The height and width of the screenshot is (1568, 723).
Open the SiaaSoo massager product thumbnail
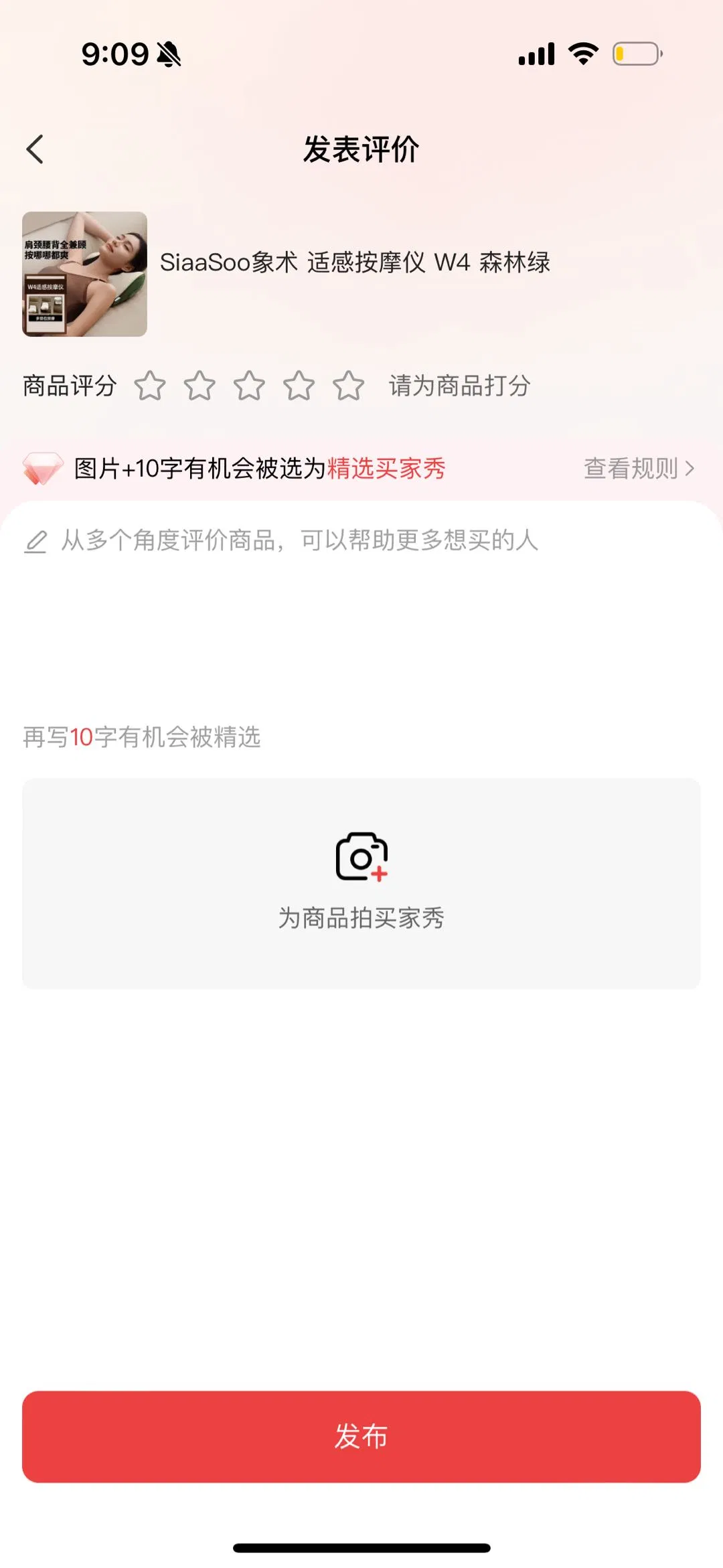pos(84,274)
